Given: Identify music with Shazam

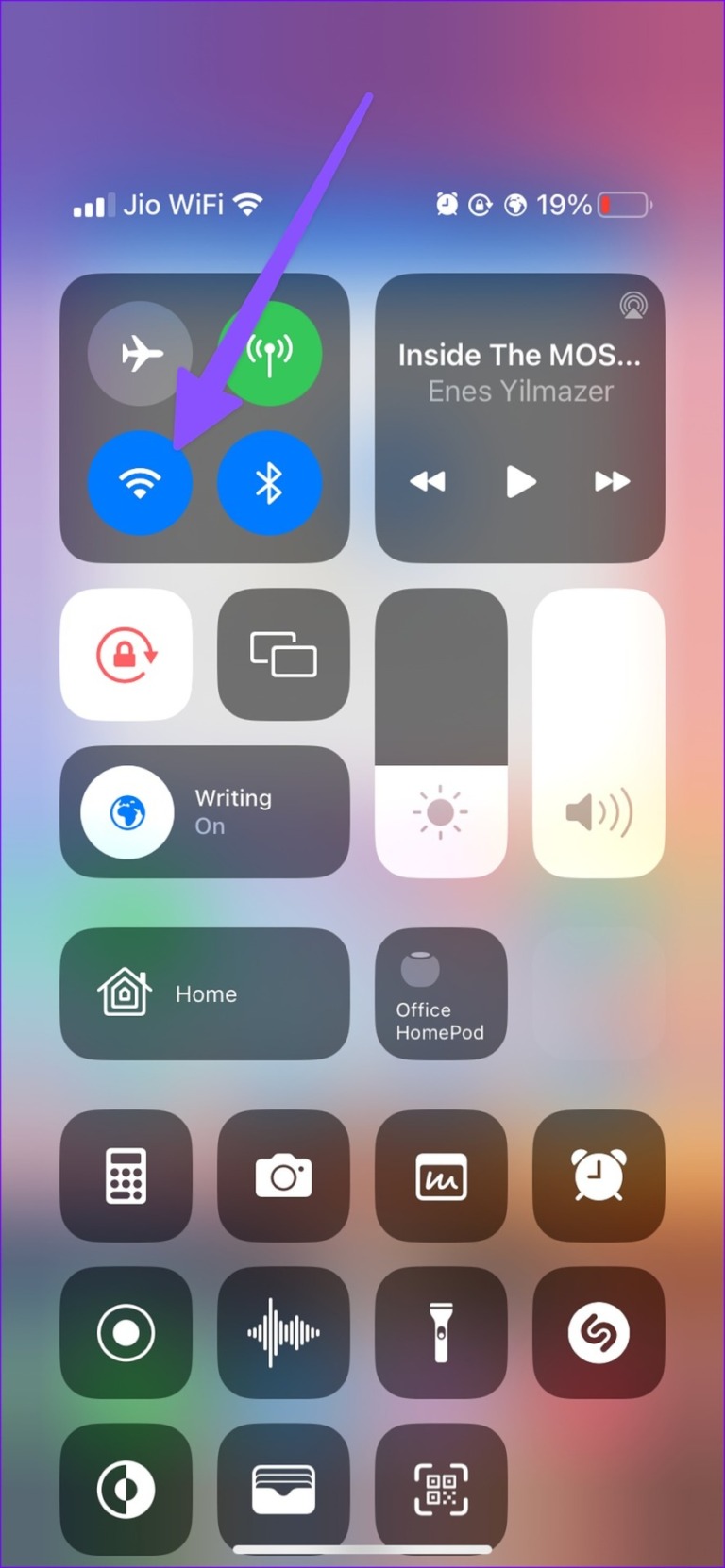Looking at the screenshot, I should point(599,1333).
